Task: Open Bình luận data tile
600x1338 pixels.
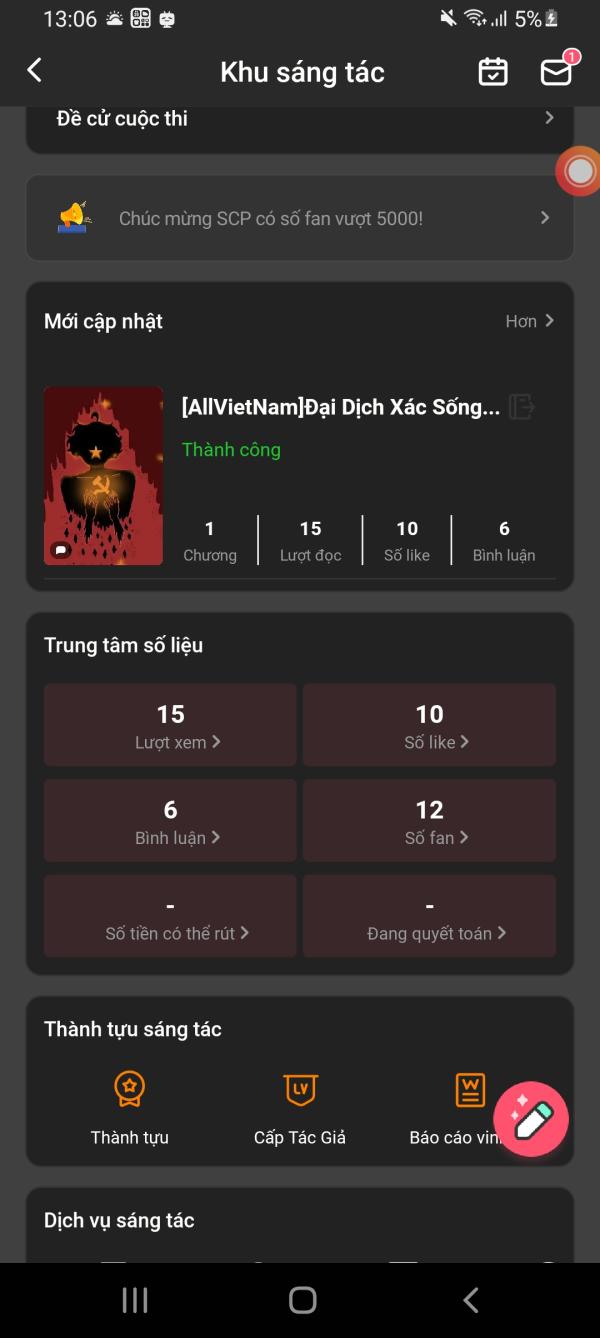Action: 170,821
